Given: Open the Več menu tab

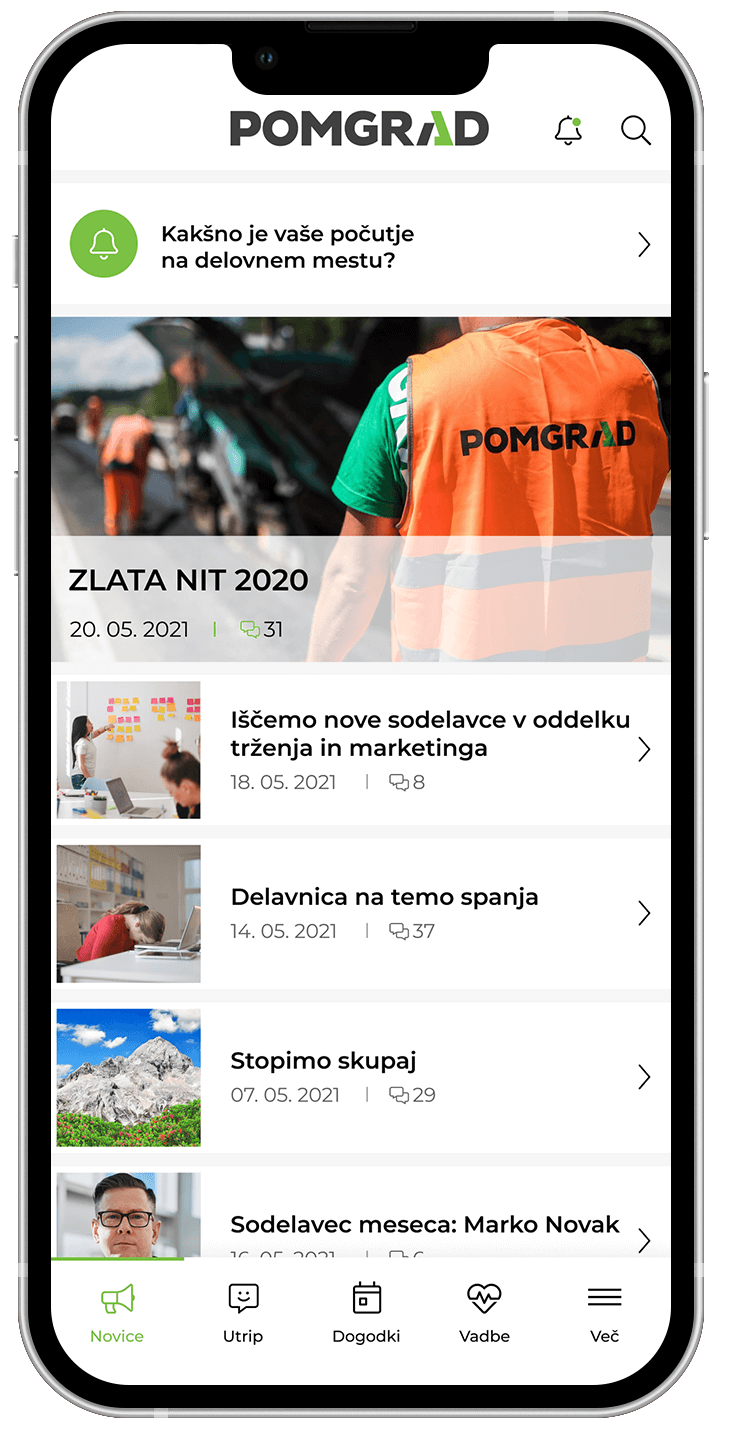Looking at the screenshot, I should click(604, 1313).
